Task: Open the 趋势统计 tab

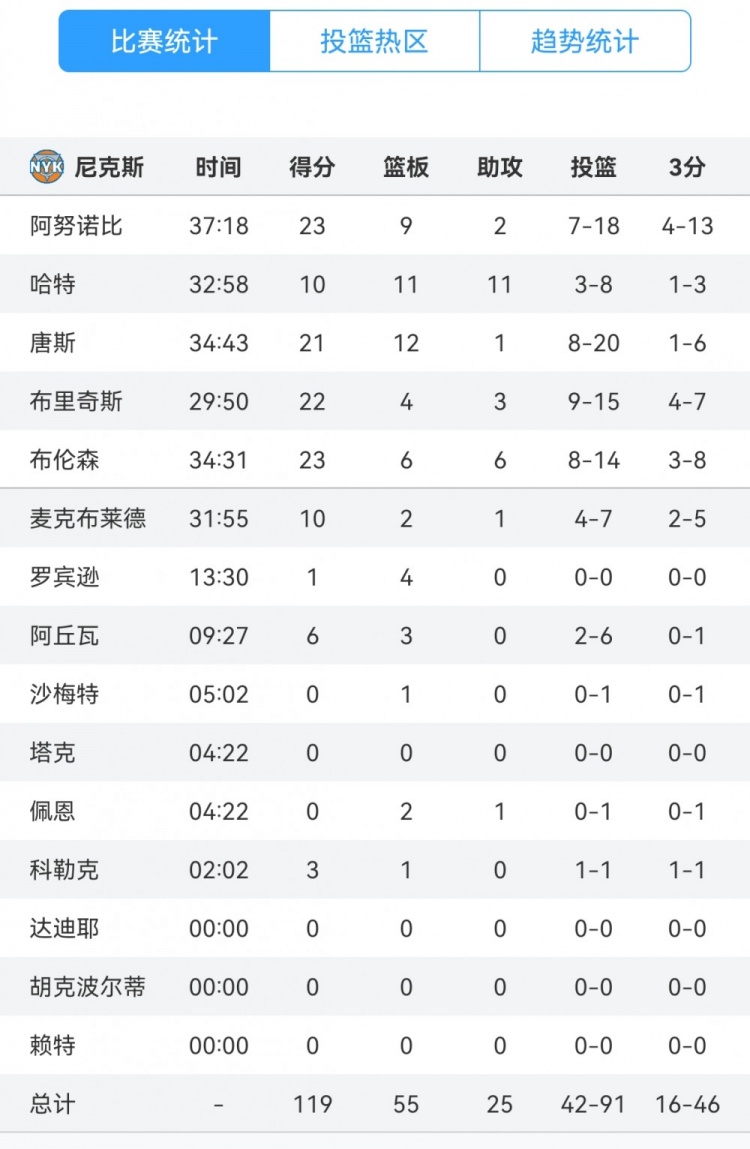Action: tap(584, 42)
